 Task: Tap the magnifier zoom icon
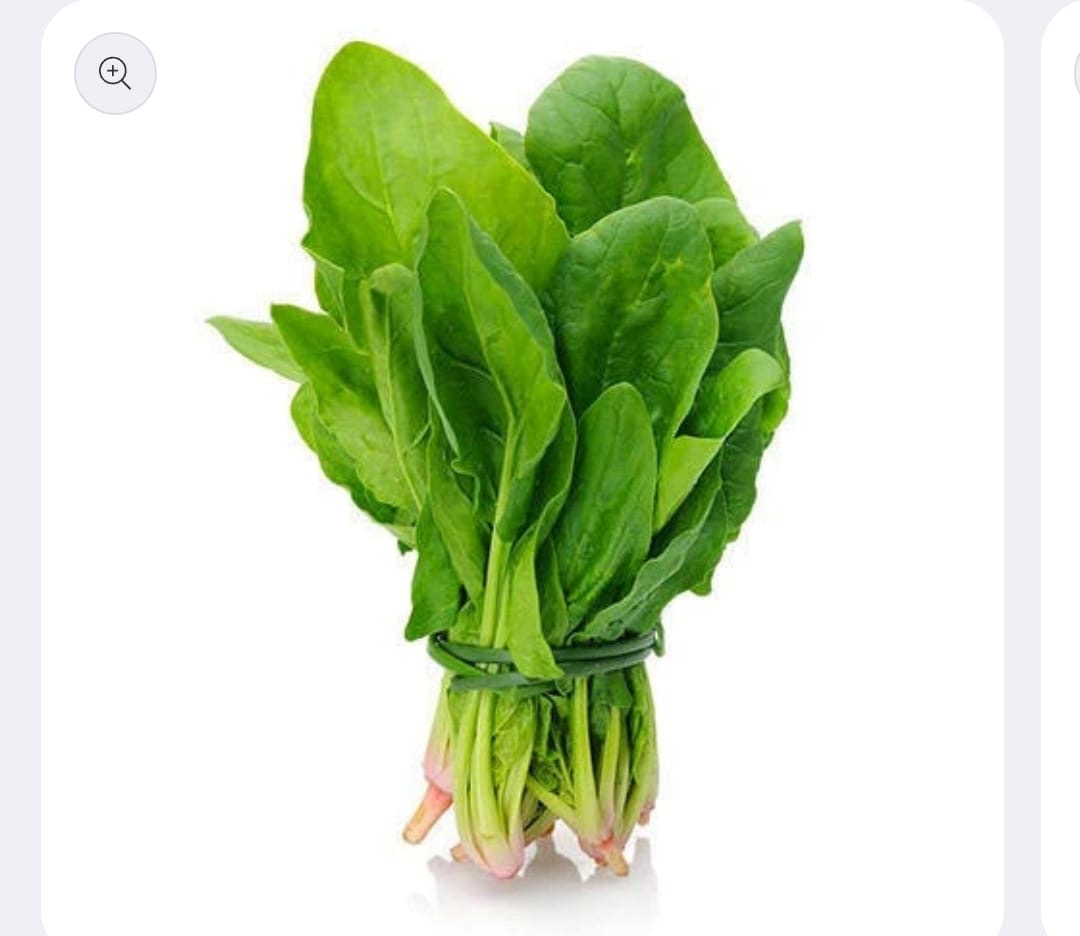115,73
